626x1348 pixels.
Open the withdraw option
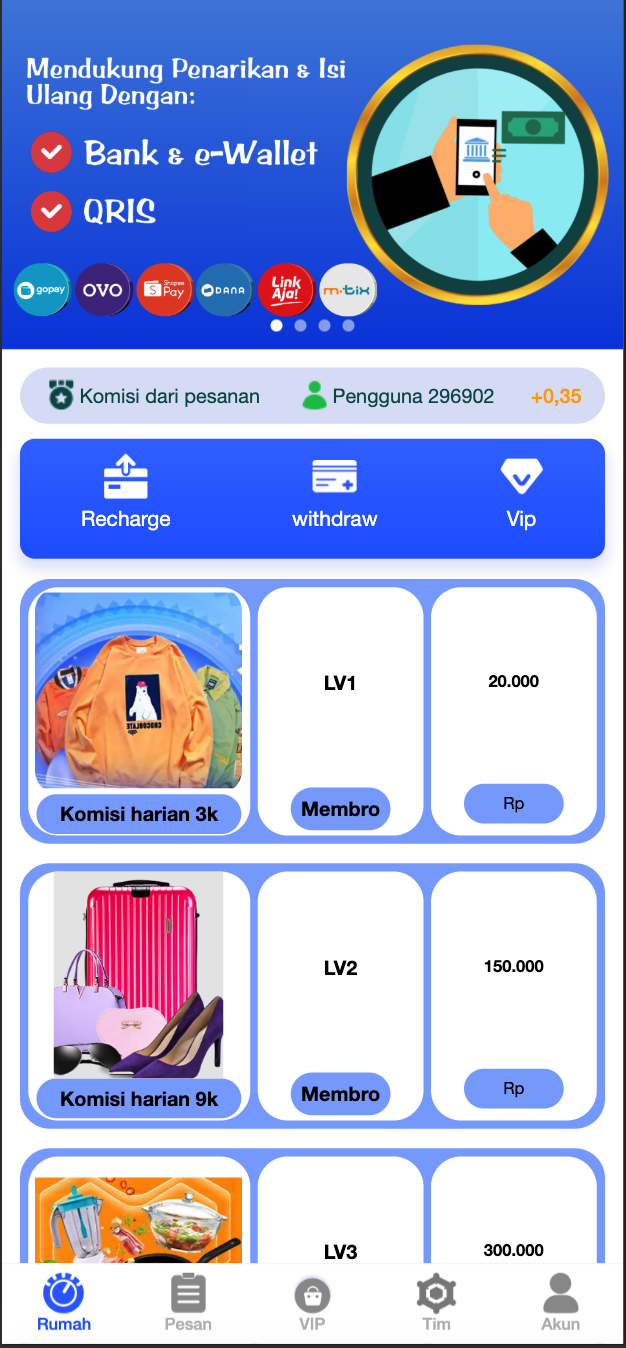click(x=334, y=493)
